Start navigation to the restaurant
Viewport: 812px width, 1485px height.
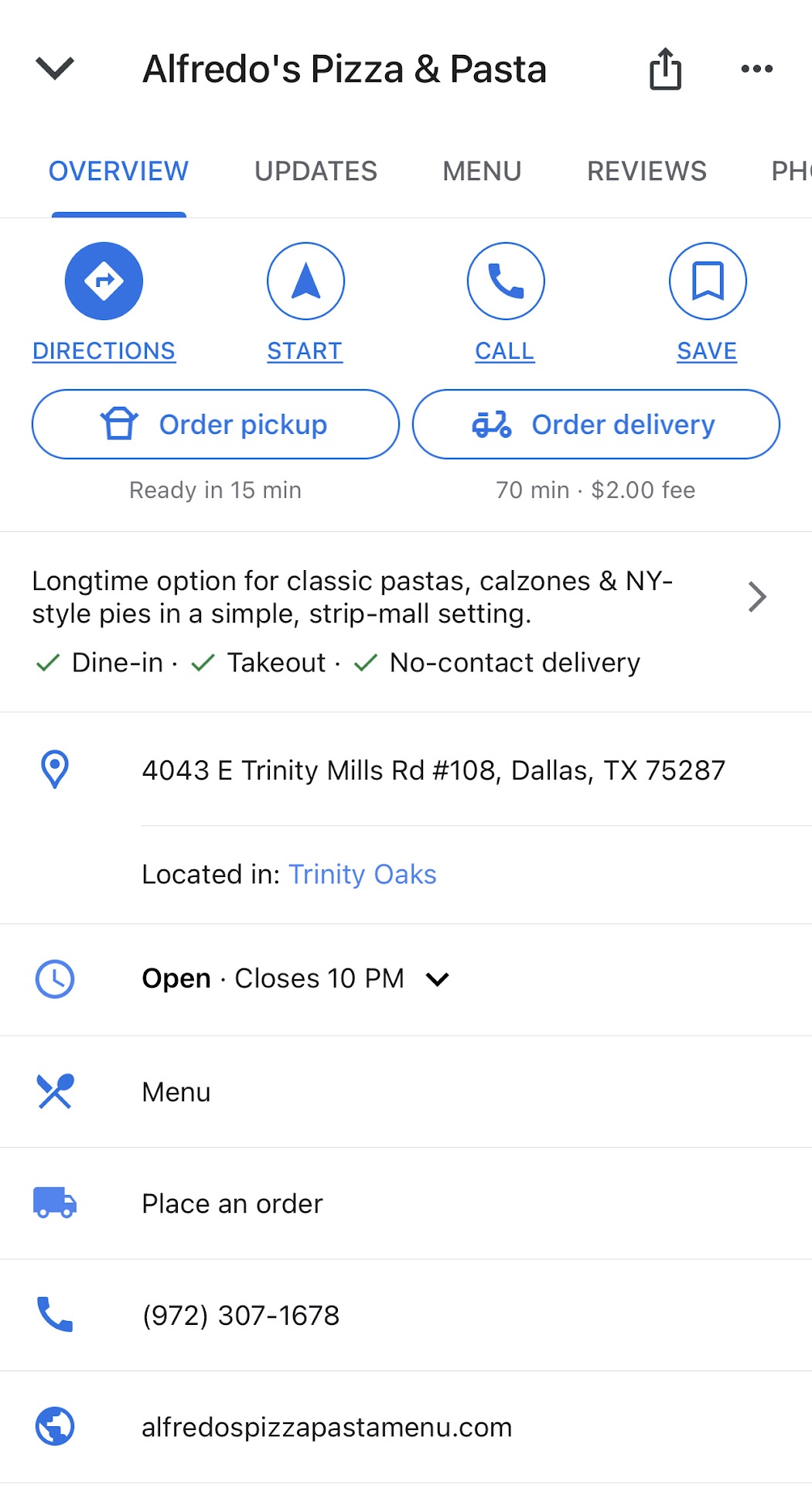pos(305,282)
